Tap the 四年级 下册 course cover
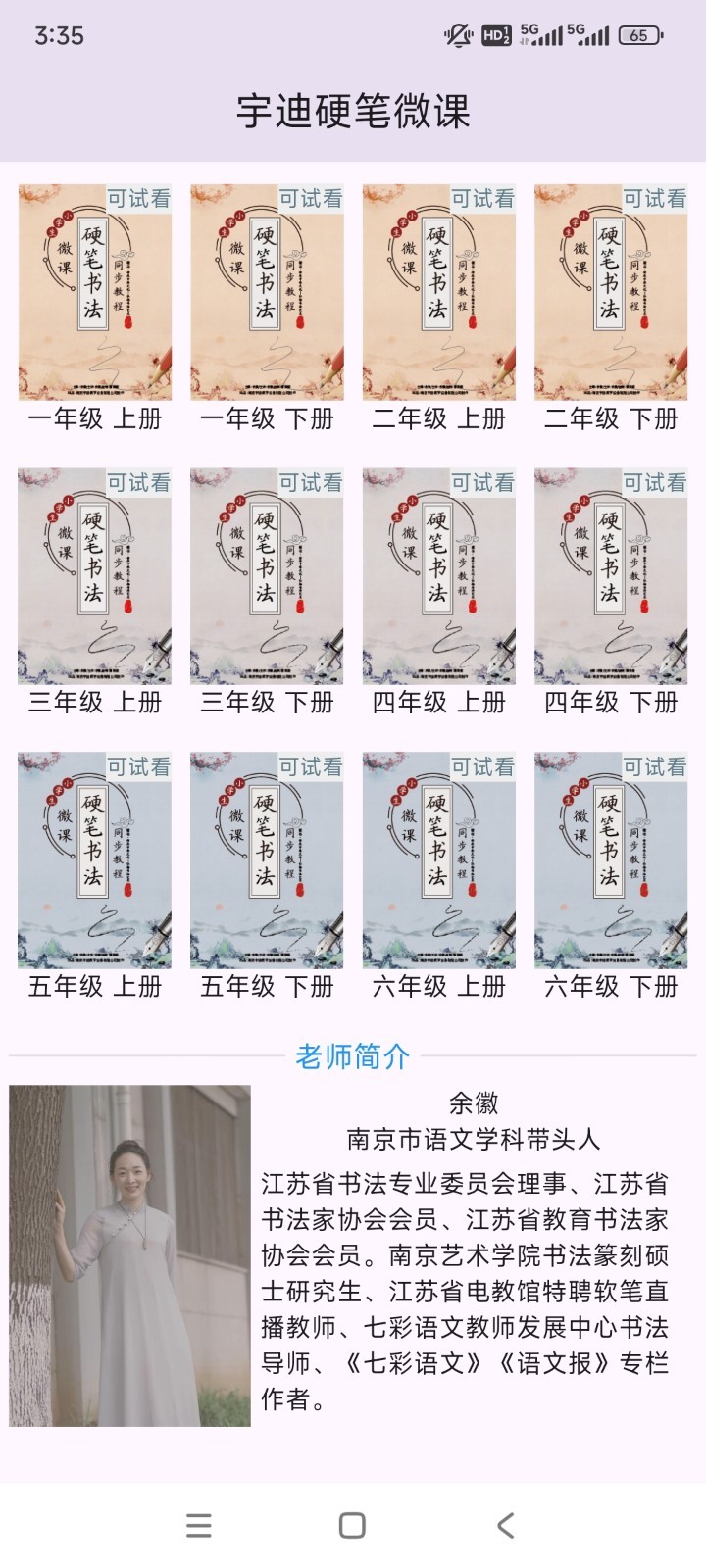706x1568 pixels. click(611, 576)
